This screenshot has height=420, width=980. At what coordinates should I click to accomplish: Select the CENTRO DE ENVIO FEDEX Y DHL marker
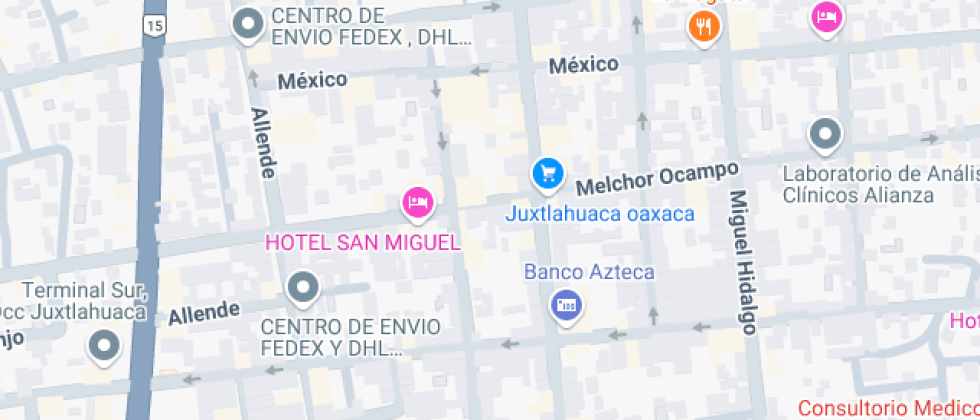point(302,289)
